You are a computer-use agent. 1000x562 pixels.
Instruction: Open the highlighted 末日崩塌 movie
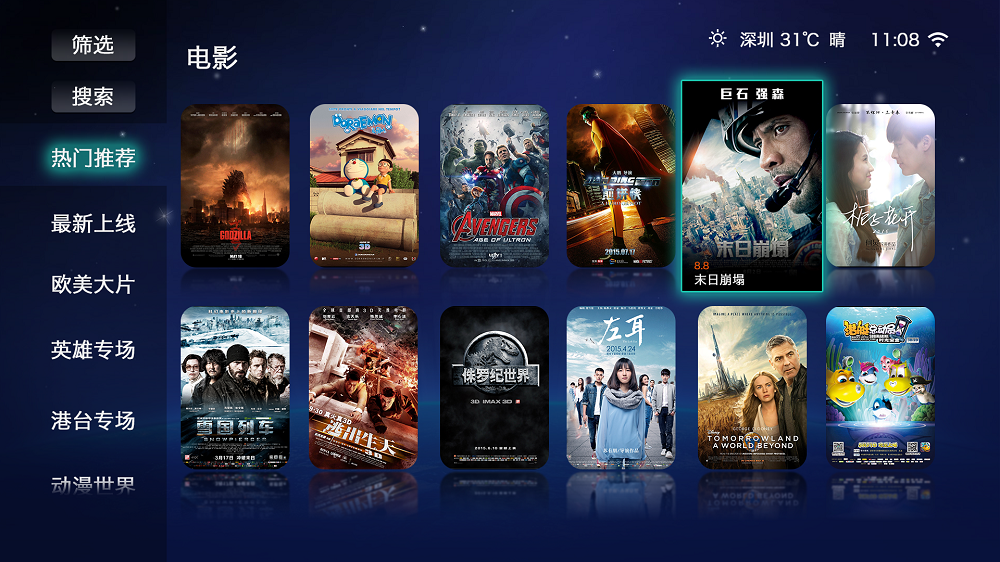click(752, 185)
